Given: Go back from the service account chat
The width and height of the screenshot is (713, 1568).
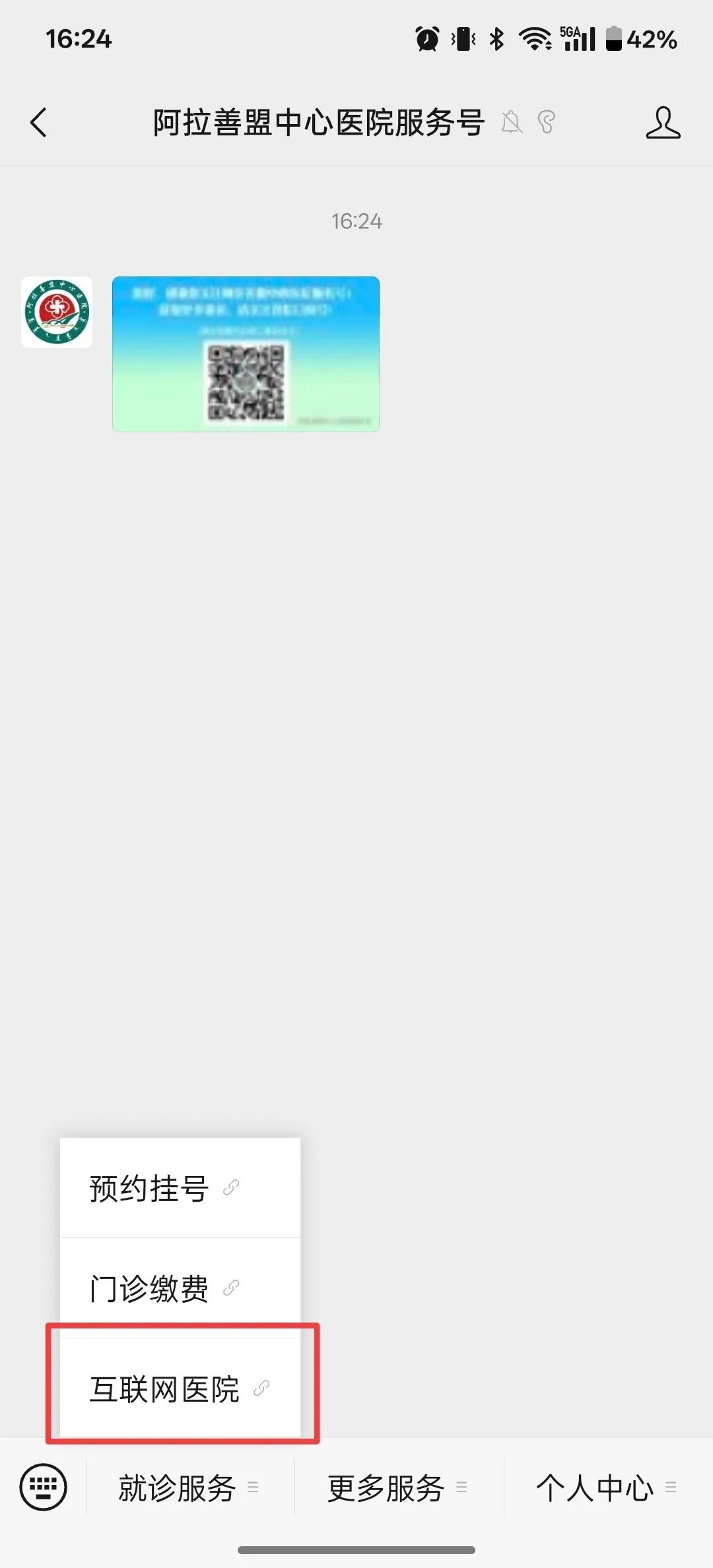Looking at the screenshot, I should (x=39, y=123).
